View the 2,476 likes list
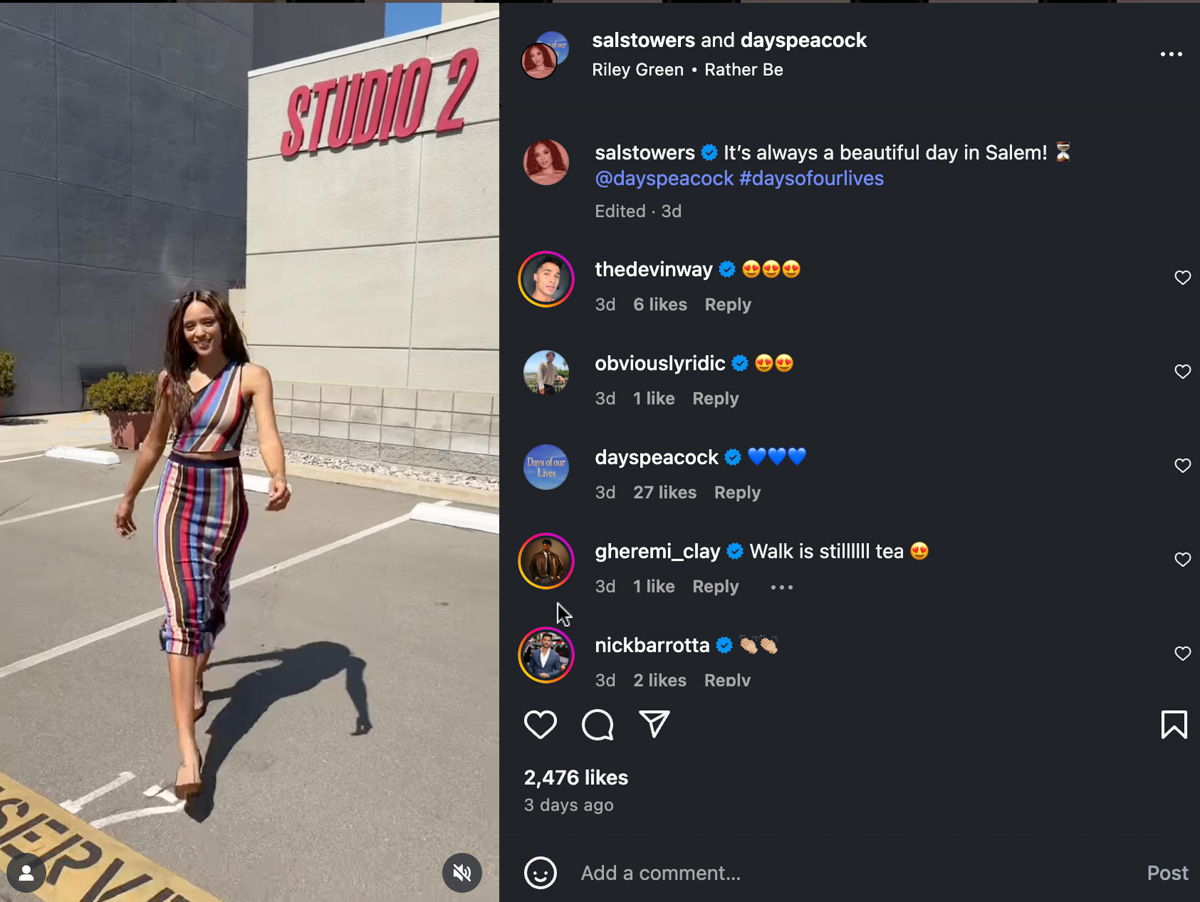Image resolution: width=1200 pixels, height=902 pixels. point(576,778)
